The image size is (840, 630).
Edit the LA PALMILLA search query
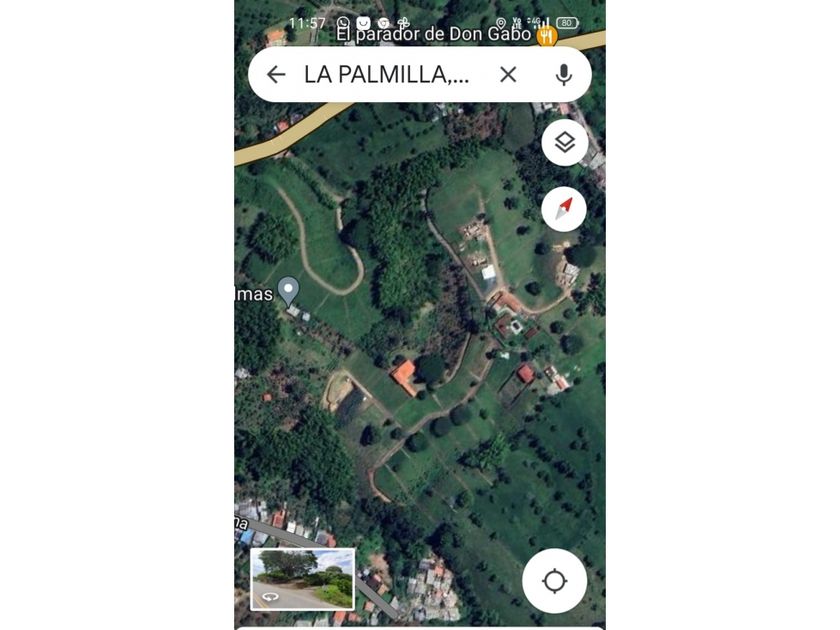(386, 74)
